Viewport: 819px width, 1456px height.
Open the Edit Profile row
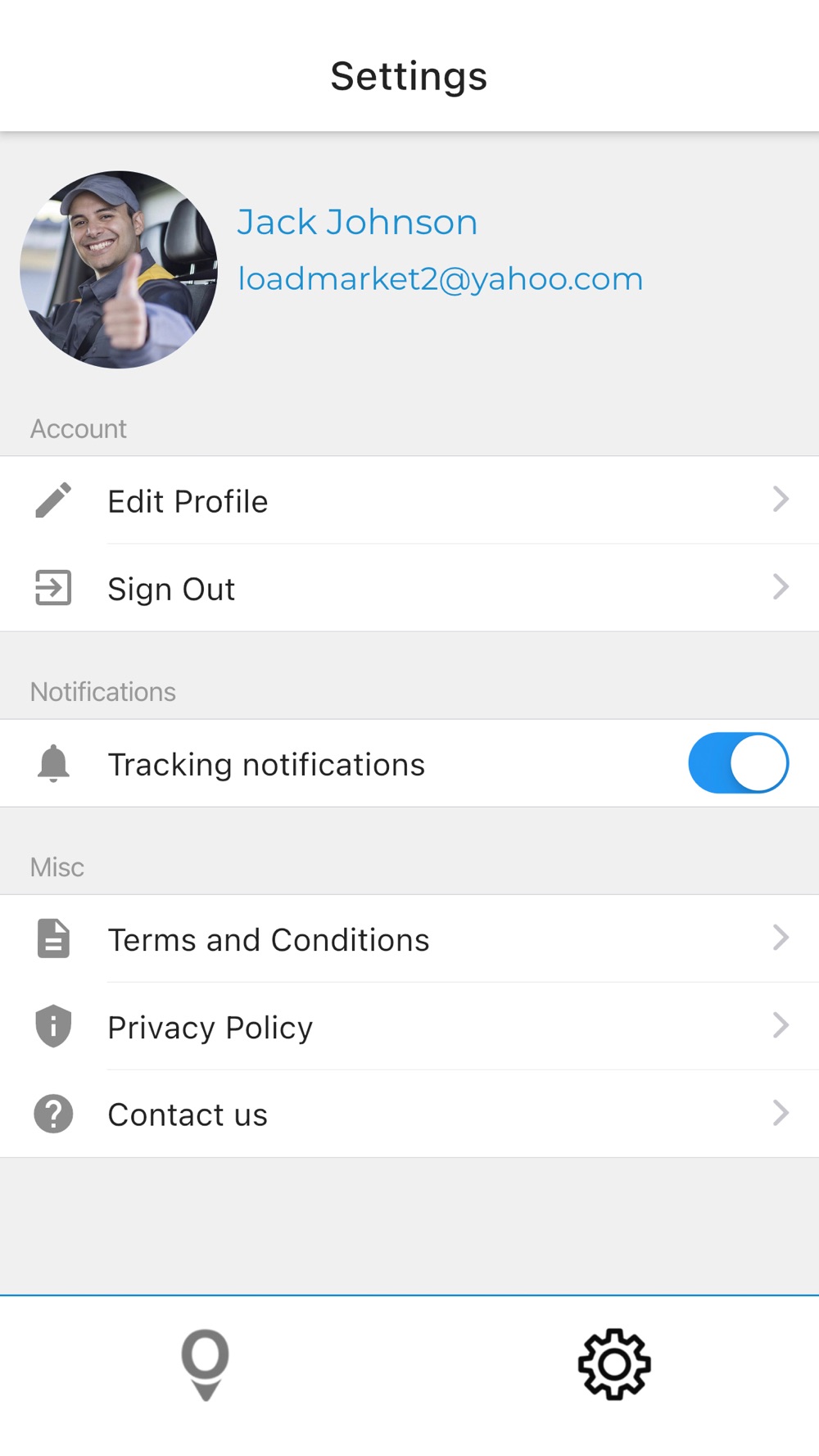point(409,500)
